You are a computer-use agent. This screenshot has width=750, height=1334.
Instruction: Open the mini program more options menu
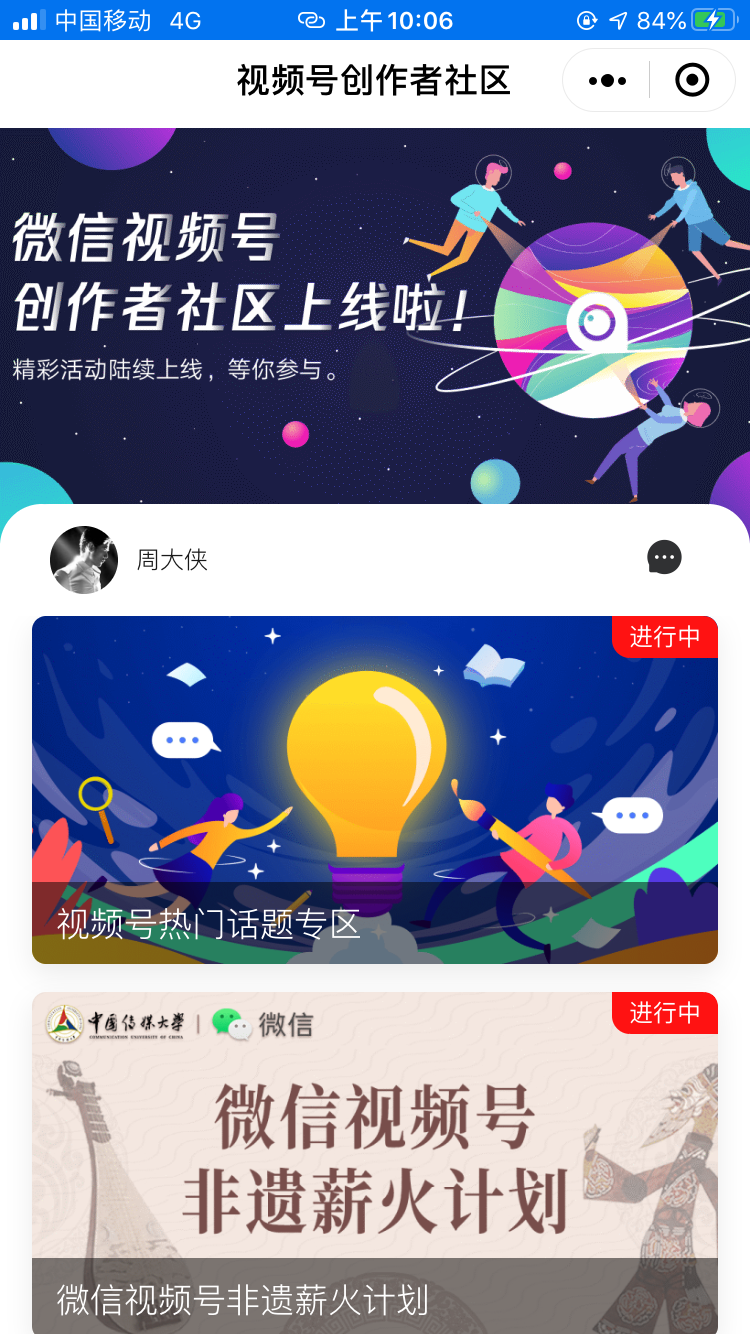click(x=607, y=80)
